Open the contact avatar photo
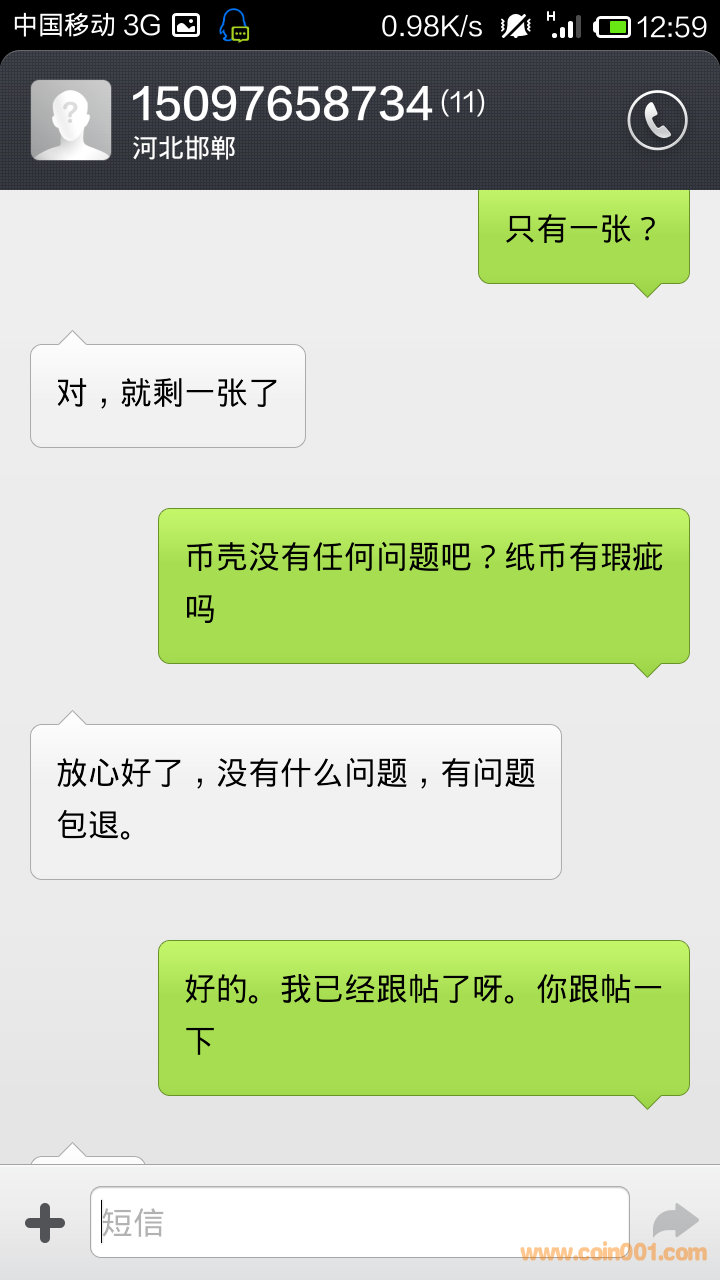720x1280 pixels. (71, 120)
